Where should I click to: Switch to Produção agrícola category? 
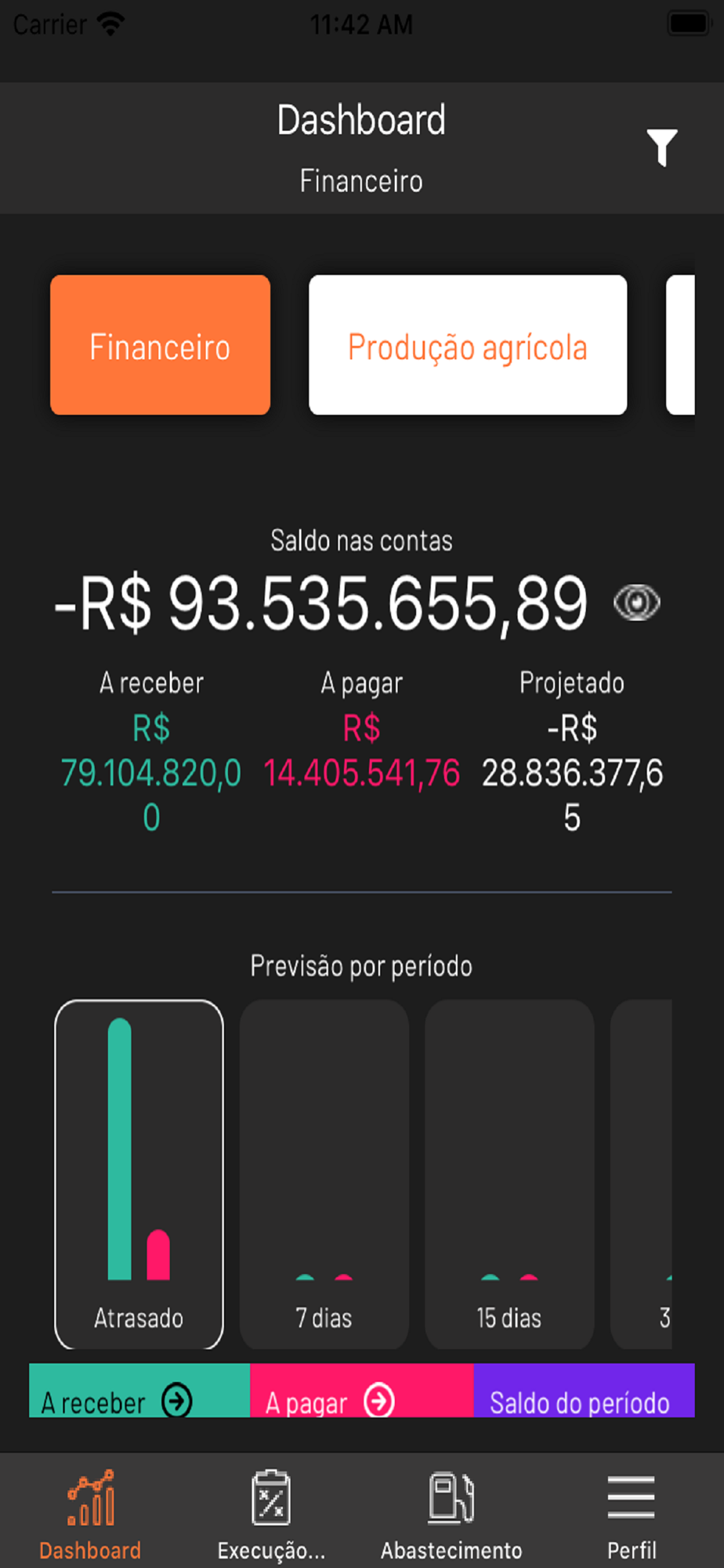pos(468,345)
